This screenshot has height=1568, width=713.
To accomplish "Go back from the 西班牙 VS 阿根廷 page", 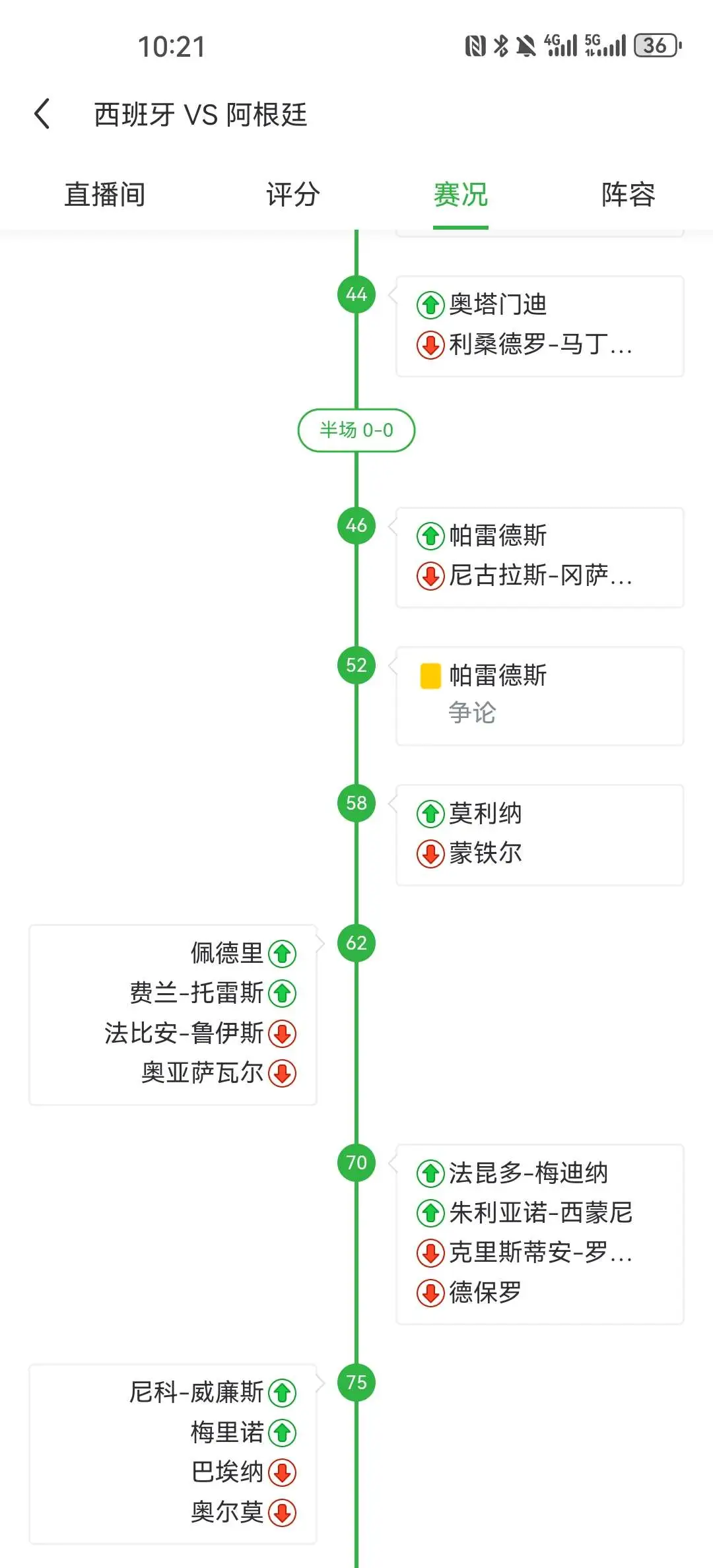I will (x=42, y=114).
